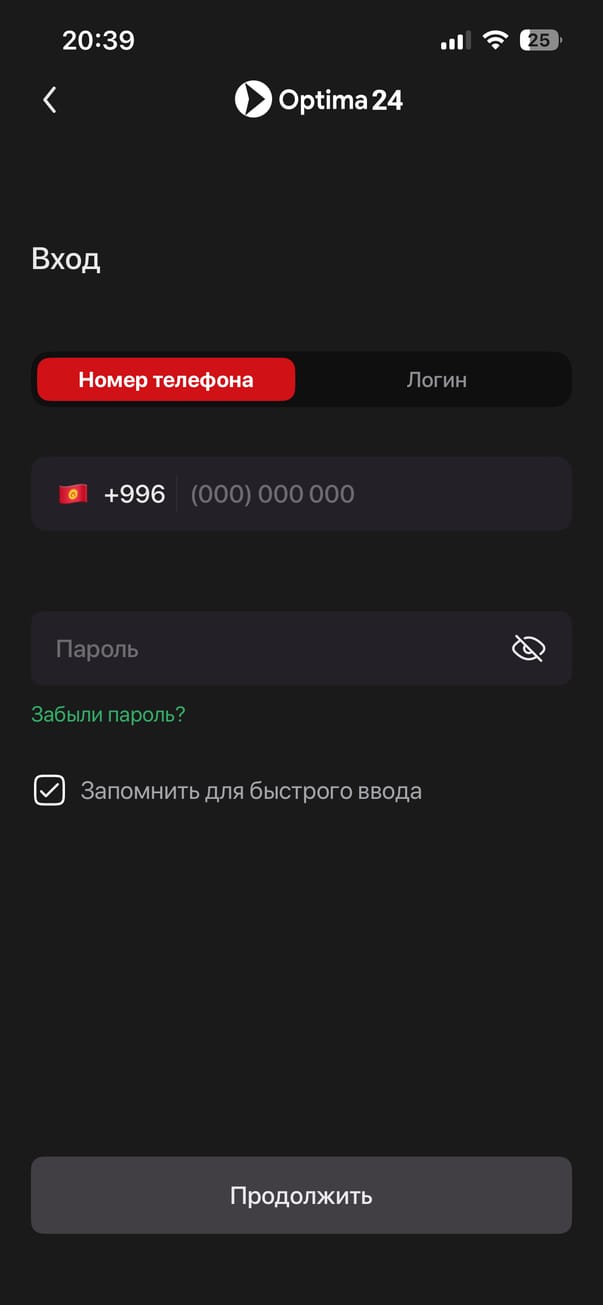This screenshot has width=603, height=1305.
Task: Show the password with the eye icon
Action: coord(528,649)
